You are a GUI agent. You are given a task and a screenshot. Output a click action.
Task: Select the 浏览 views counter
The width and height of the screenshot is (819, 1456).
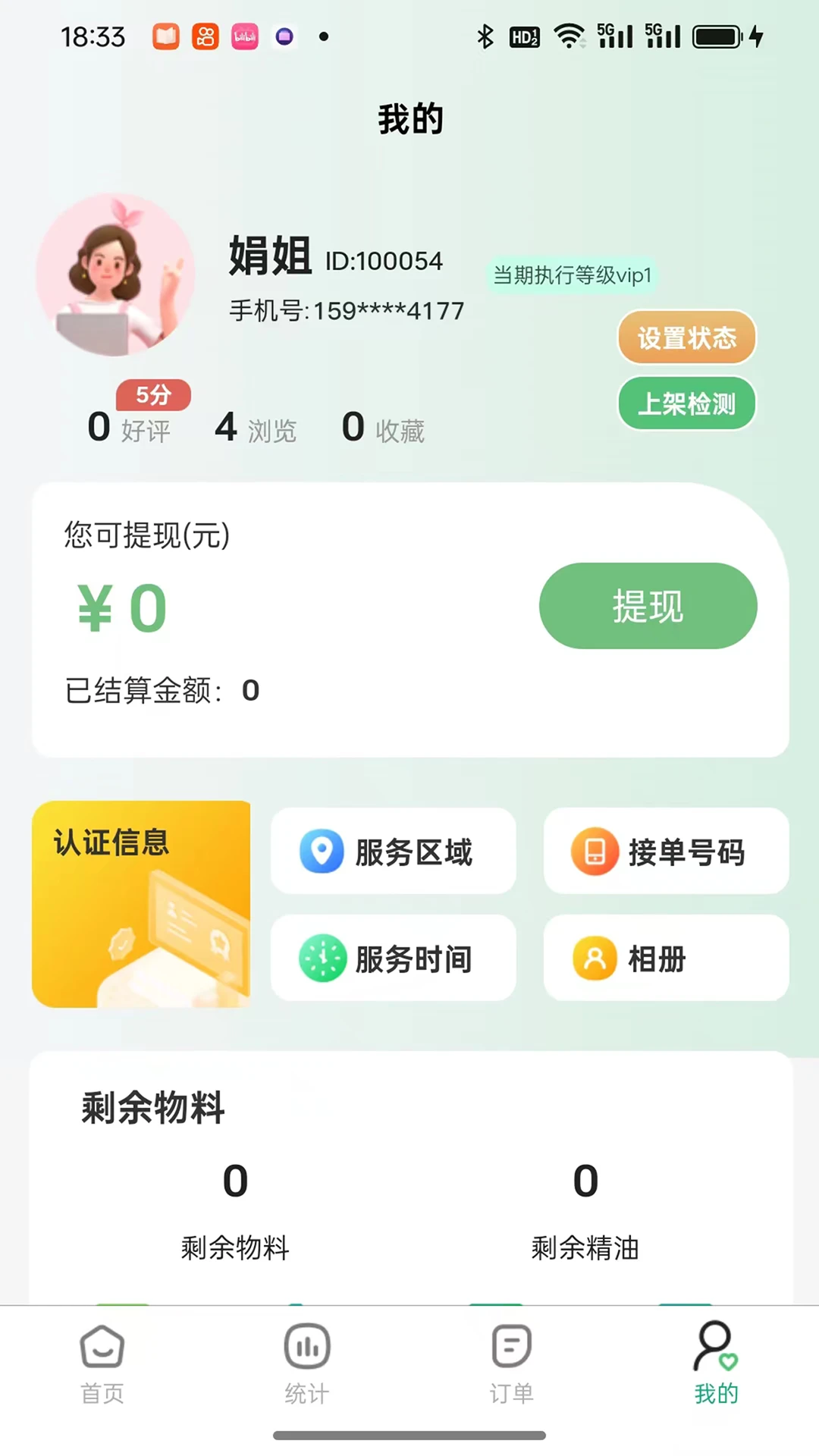point(256,428)
